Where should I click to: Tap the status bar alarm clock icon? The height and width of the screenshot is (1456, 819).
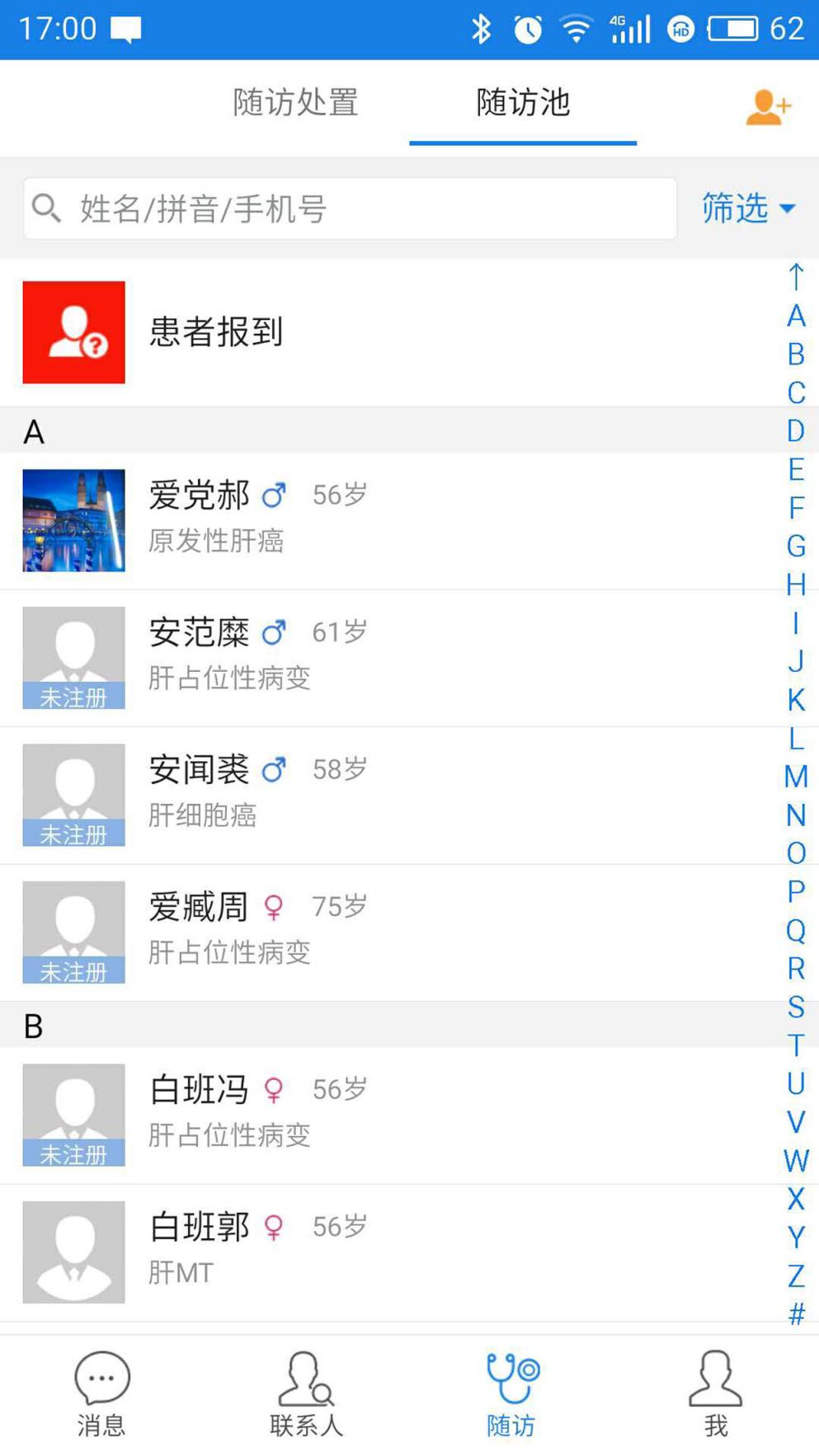tap(526, 28)
